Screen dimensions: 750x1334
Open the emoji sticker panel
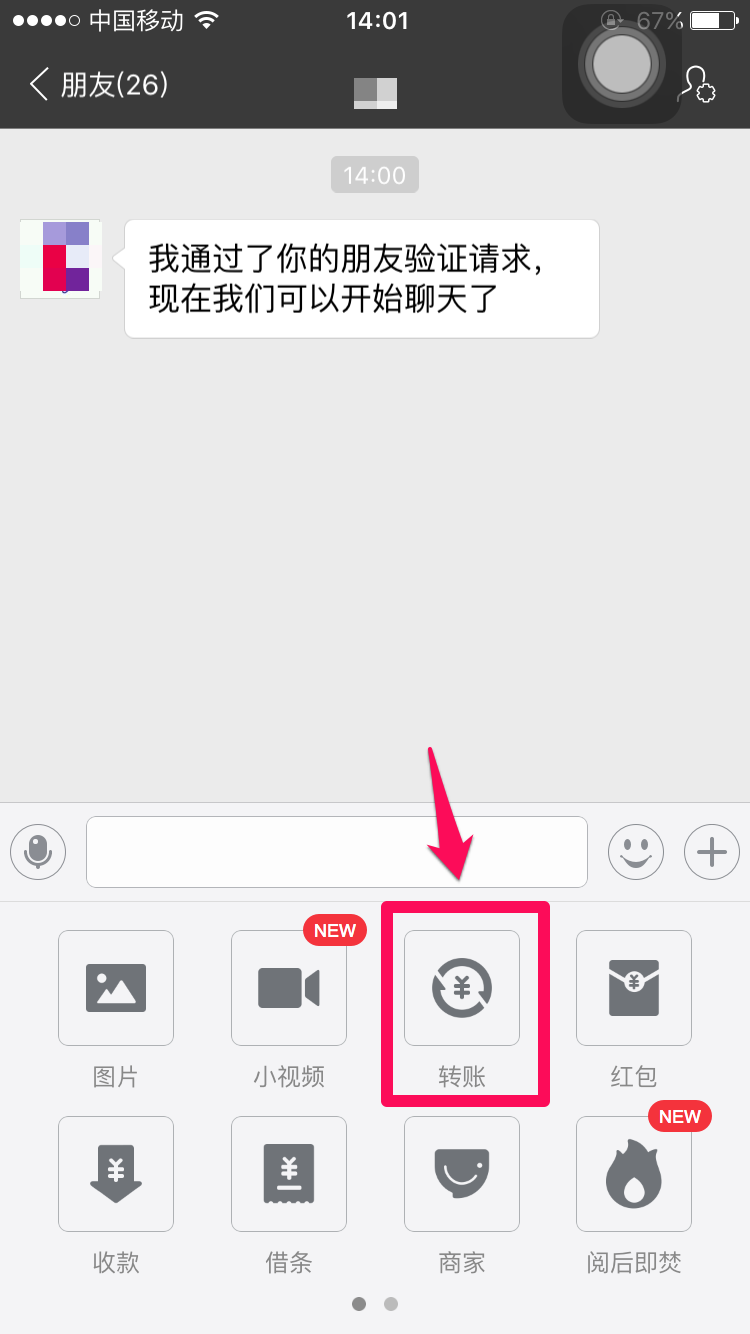[x=636, y=852]
